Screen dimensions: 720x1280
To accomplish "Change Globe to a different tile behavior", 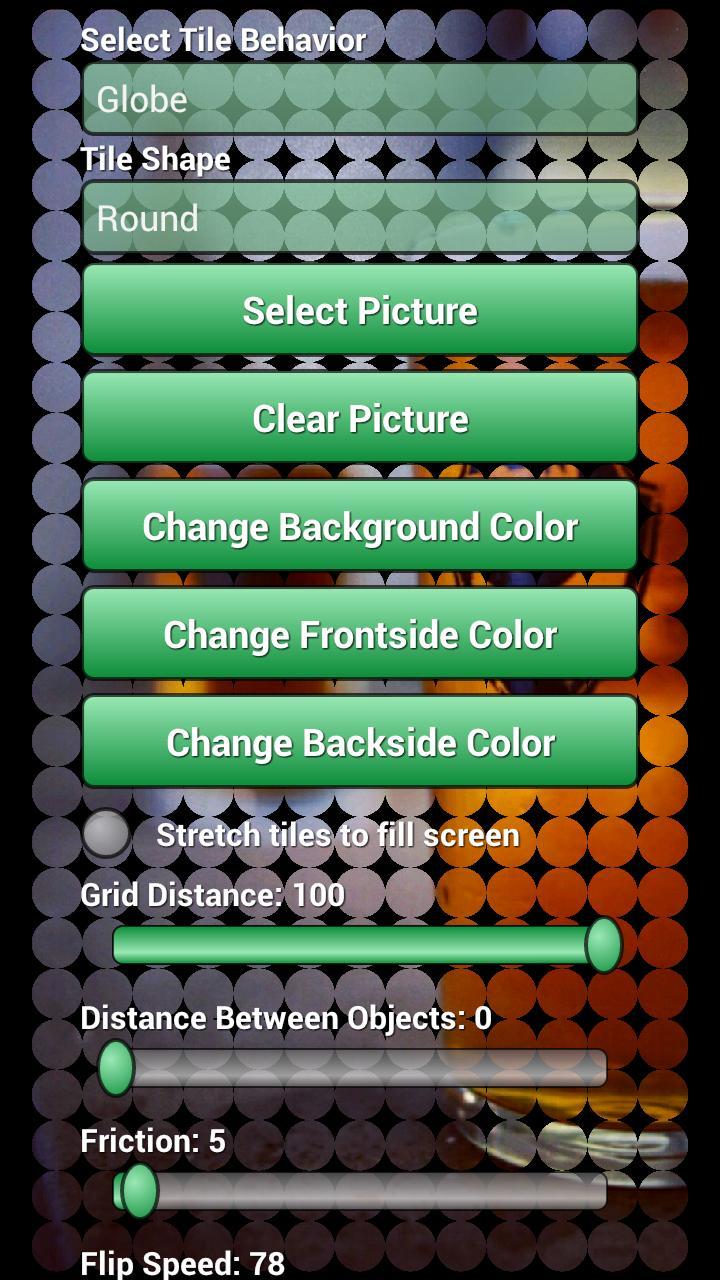I will click(360, 98).
